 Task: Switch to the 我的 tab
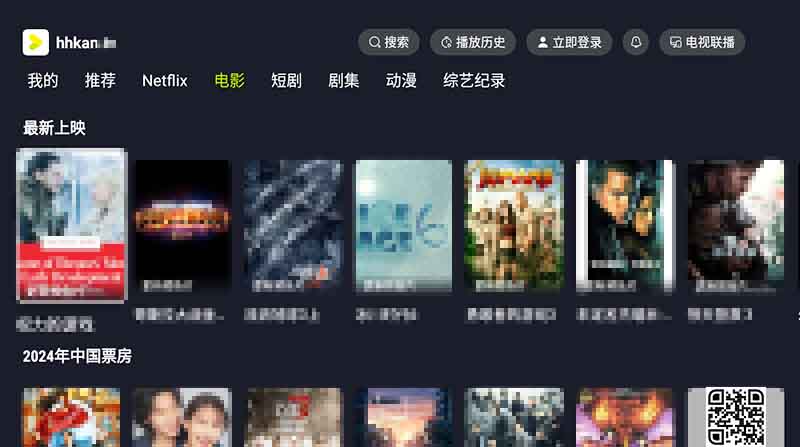click(x=42, y=81)
